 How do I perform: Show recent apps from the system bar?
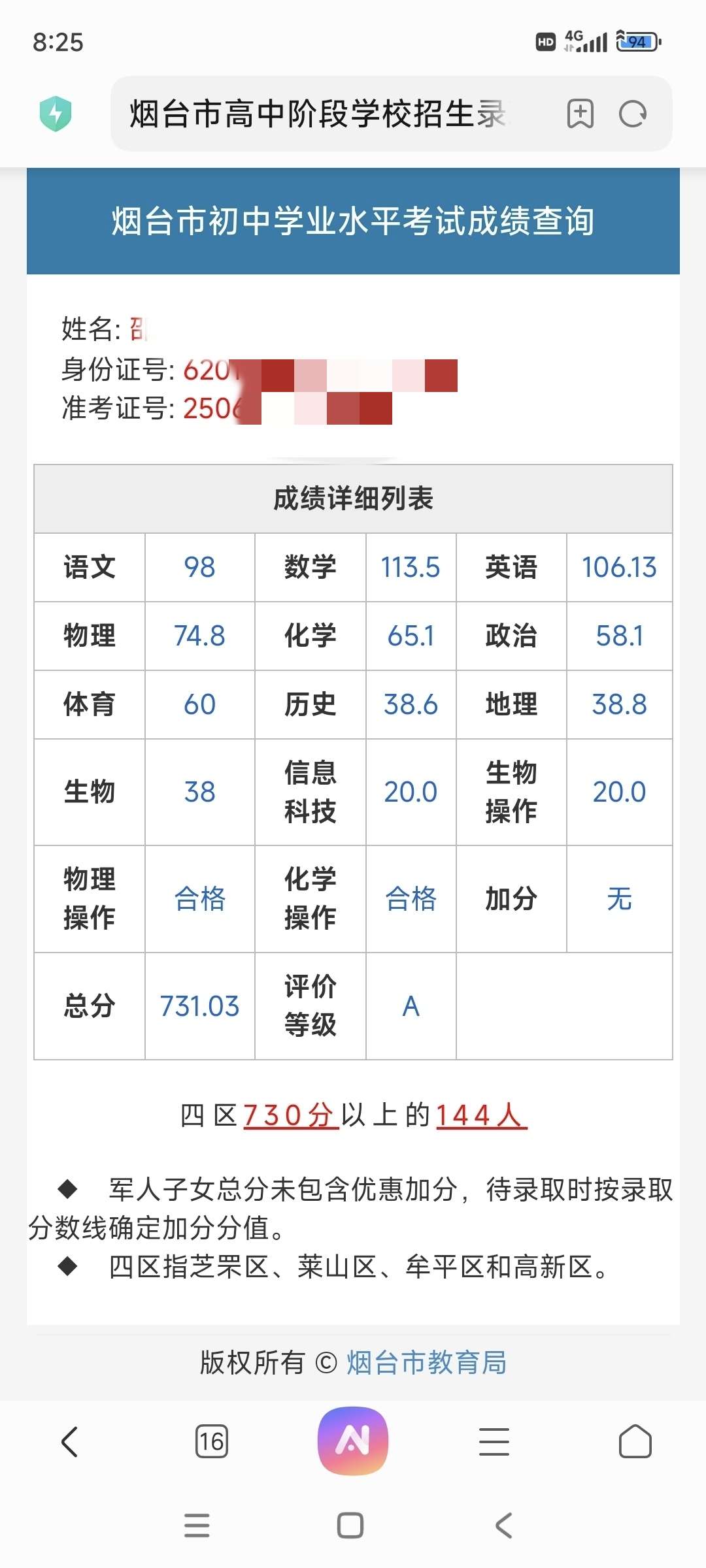(x=197, y=1526)
